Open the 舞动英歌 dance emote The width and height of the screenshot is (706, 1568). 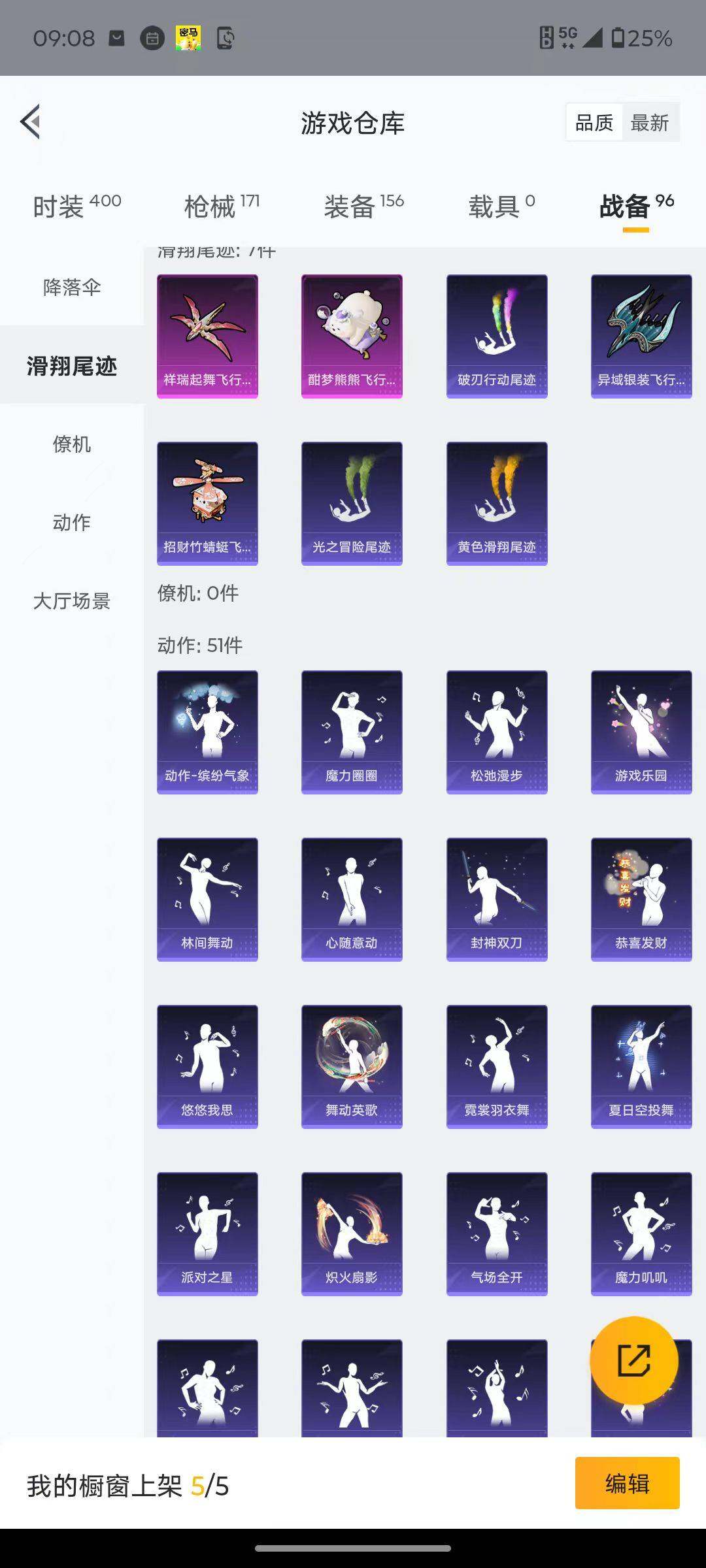tap(351, 1065)
